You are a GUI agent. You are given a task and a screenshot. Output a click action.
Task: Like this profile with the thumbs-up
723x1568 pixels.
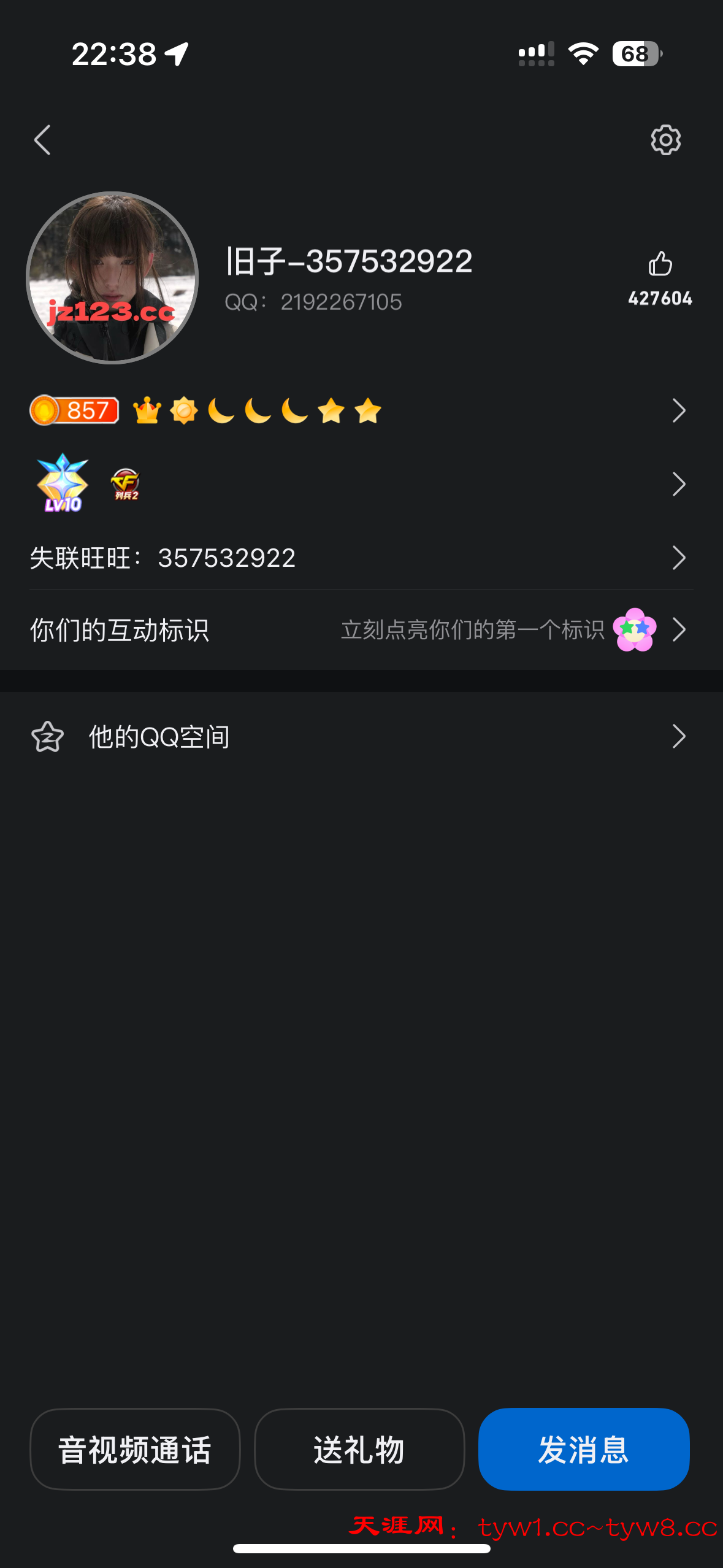pyautogui.click(x=660, y=265)
